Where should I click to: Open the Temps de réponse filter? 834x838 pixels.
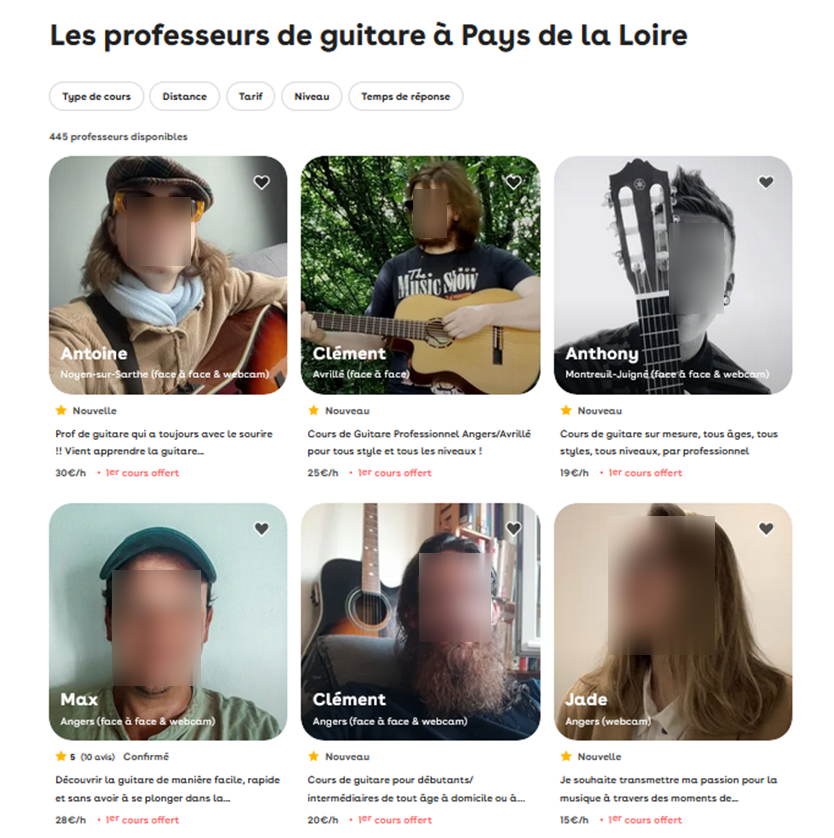pos(405,97)
